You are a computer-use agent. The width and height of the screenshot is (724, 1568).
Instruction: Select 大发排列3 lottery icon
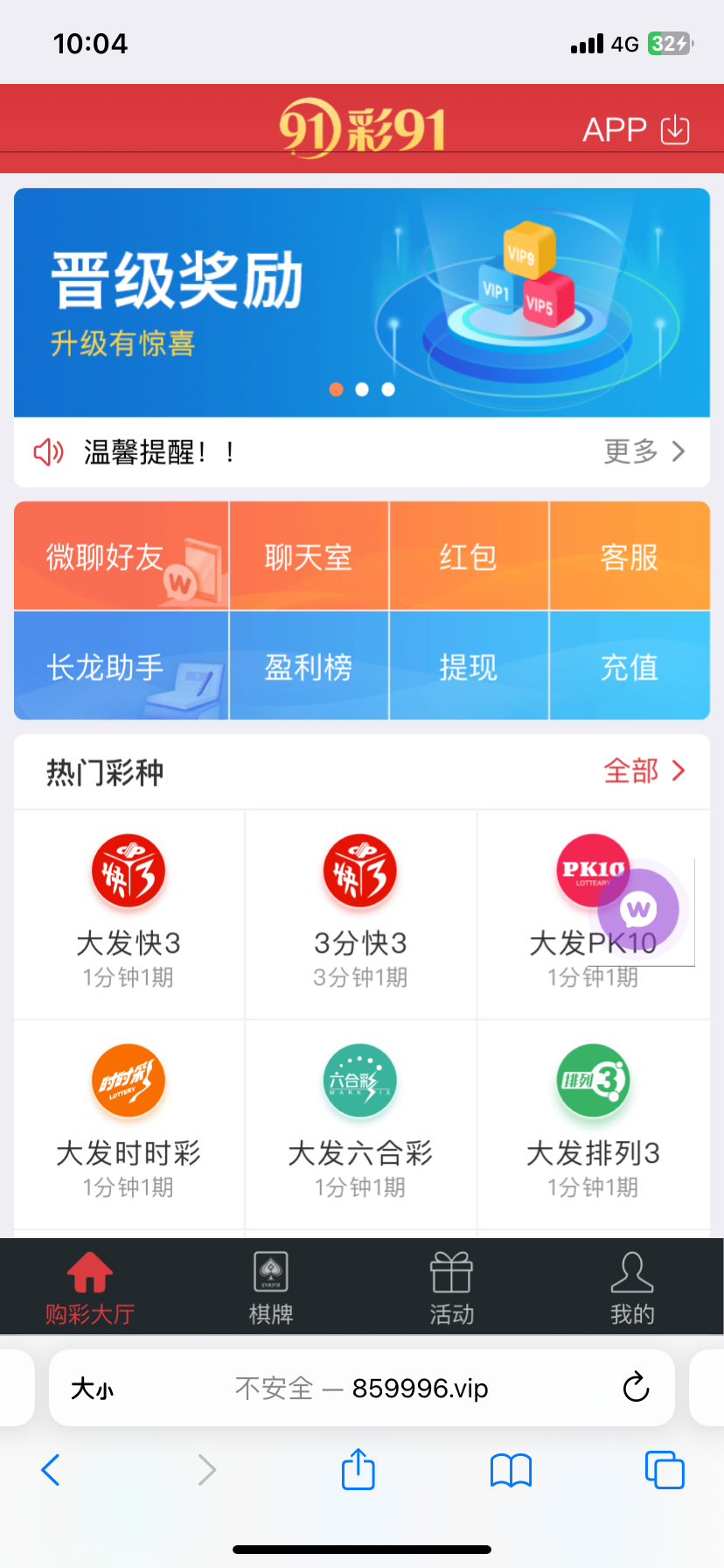[x=592, y=1081]
